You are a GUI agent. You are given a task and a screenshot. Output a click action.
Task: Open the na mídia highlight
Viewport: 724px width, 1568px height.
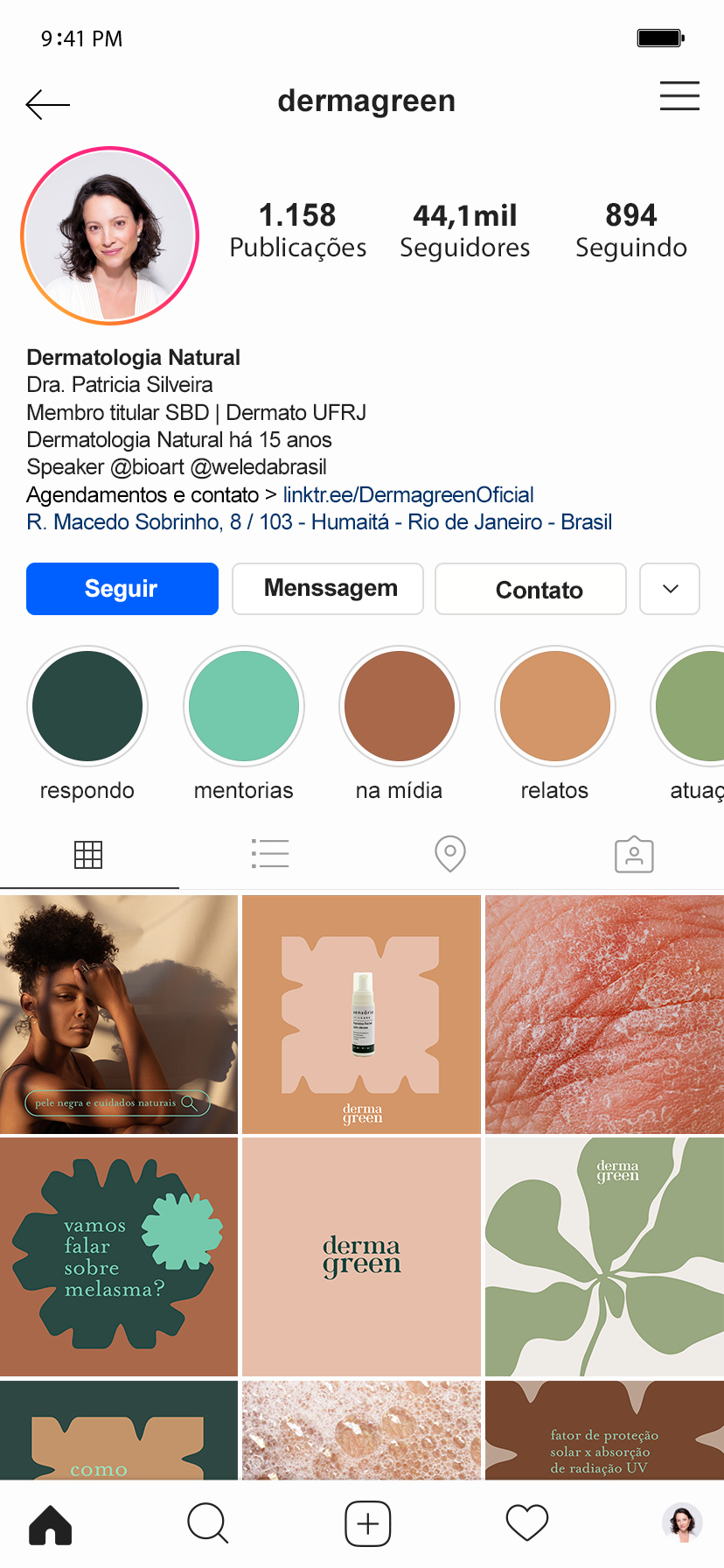[400, 706]
